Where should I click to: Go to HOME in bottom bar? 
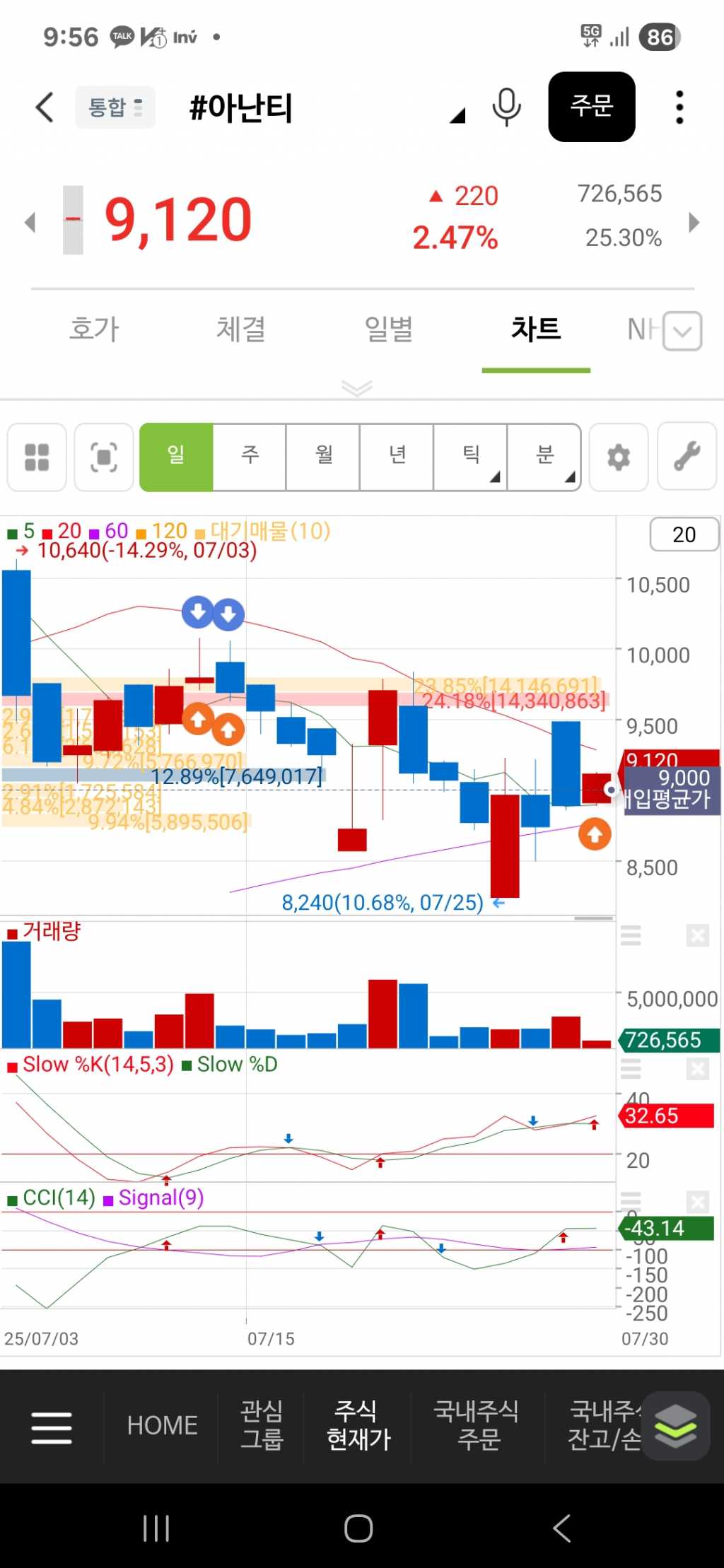pos(162,1426)
